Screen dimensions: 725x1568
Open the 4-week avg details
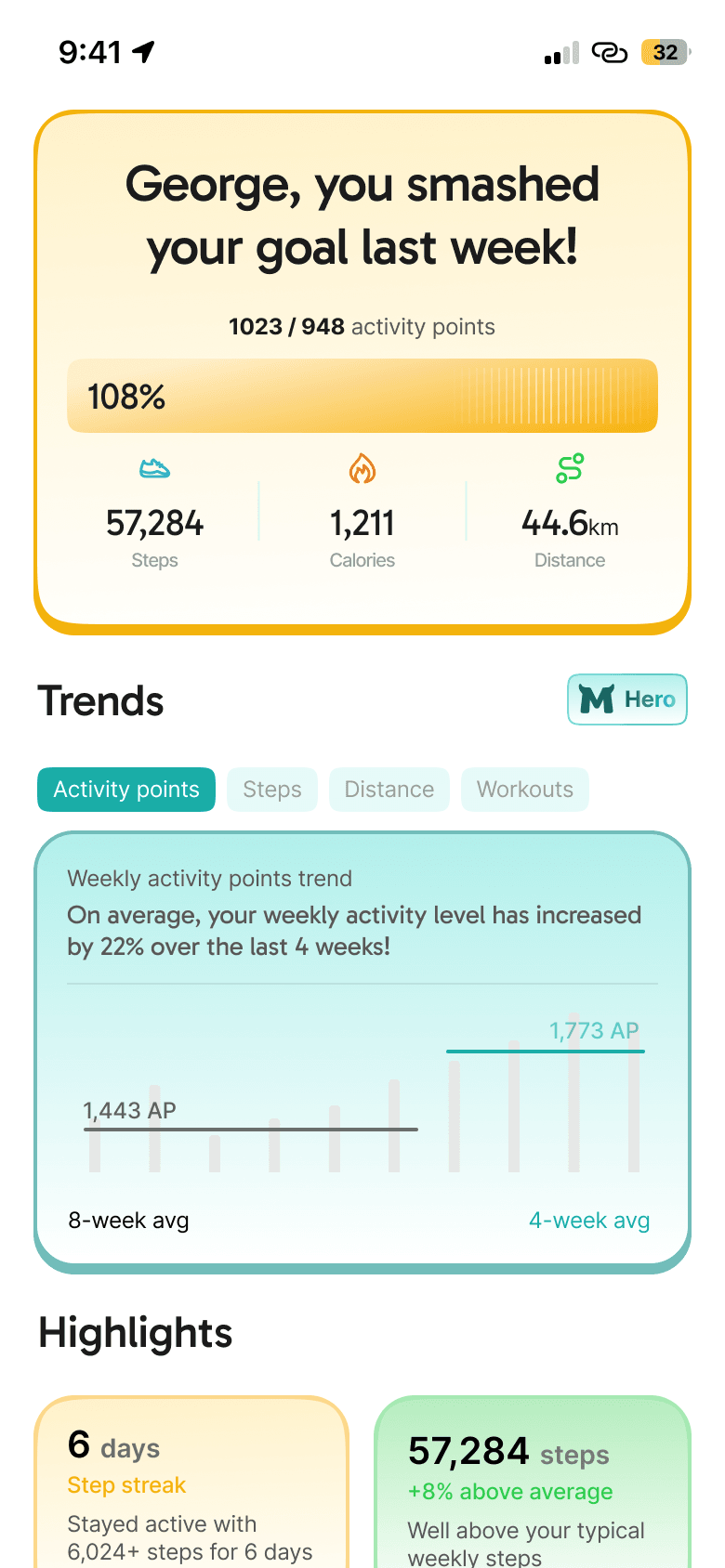click(x=589, y=1220)
